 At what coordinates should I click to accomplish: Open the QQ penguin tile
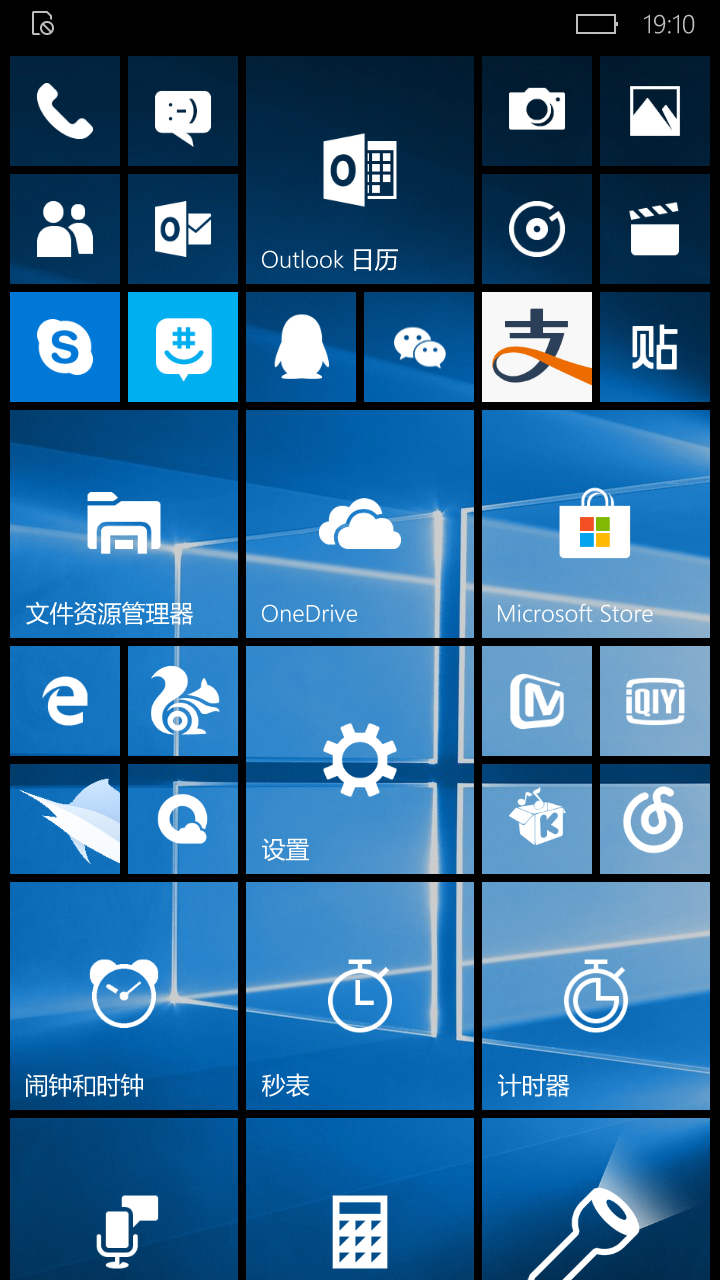(x=301, y=347)
